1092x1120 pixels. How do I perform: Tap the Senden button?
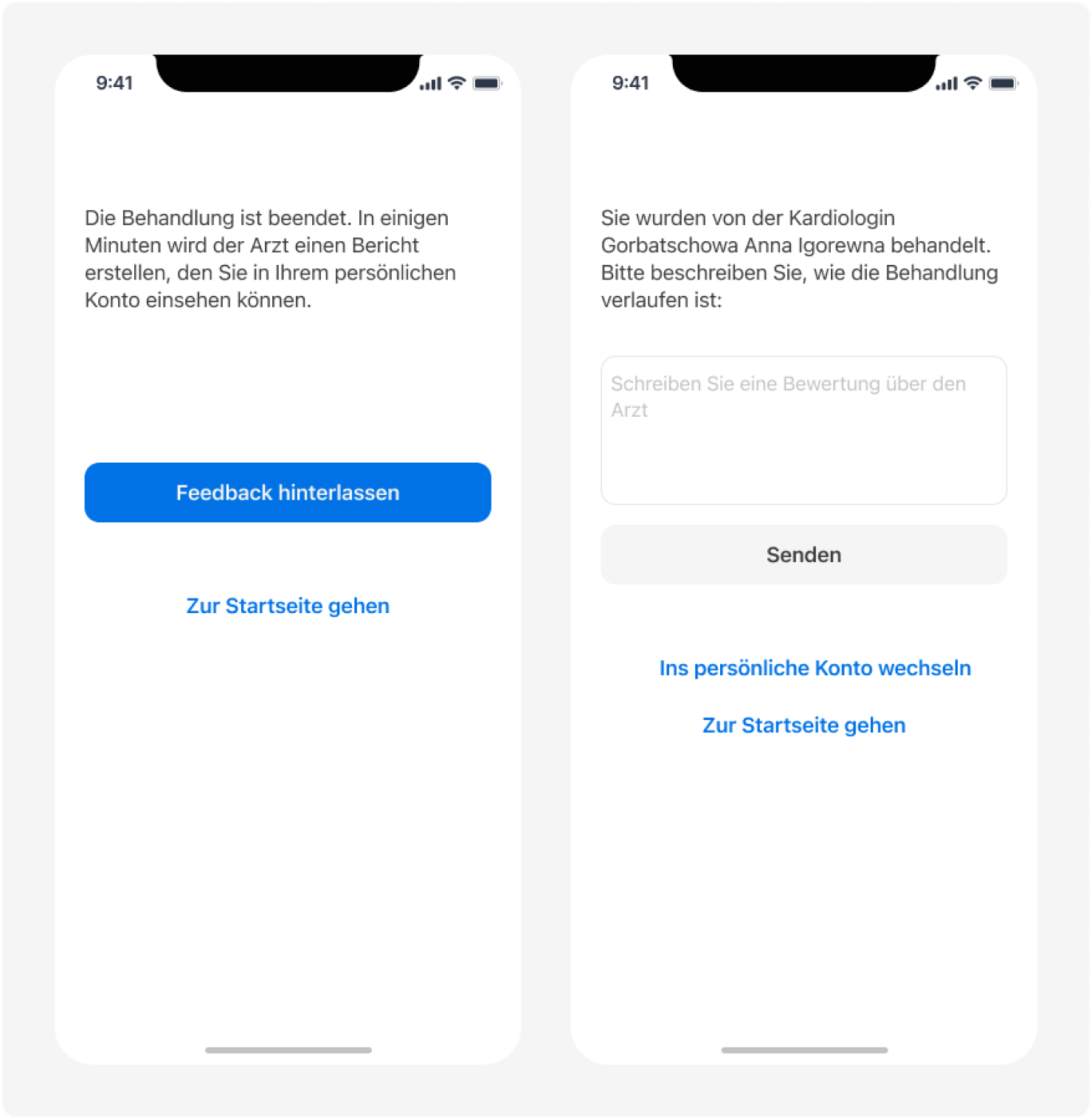(803, 555)
